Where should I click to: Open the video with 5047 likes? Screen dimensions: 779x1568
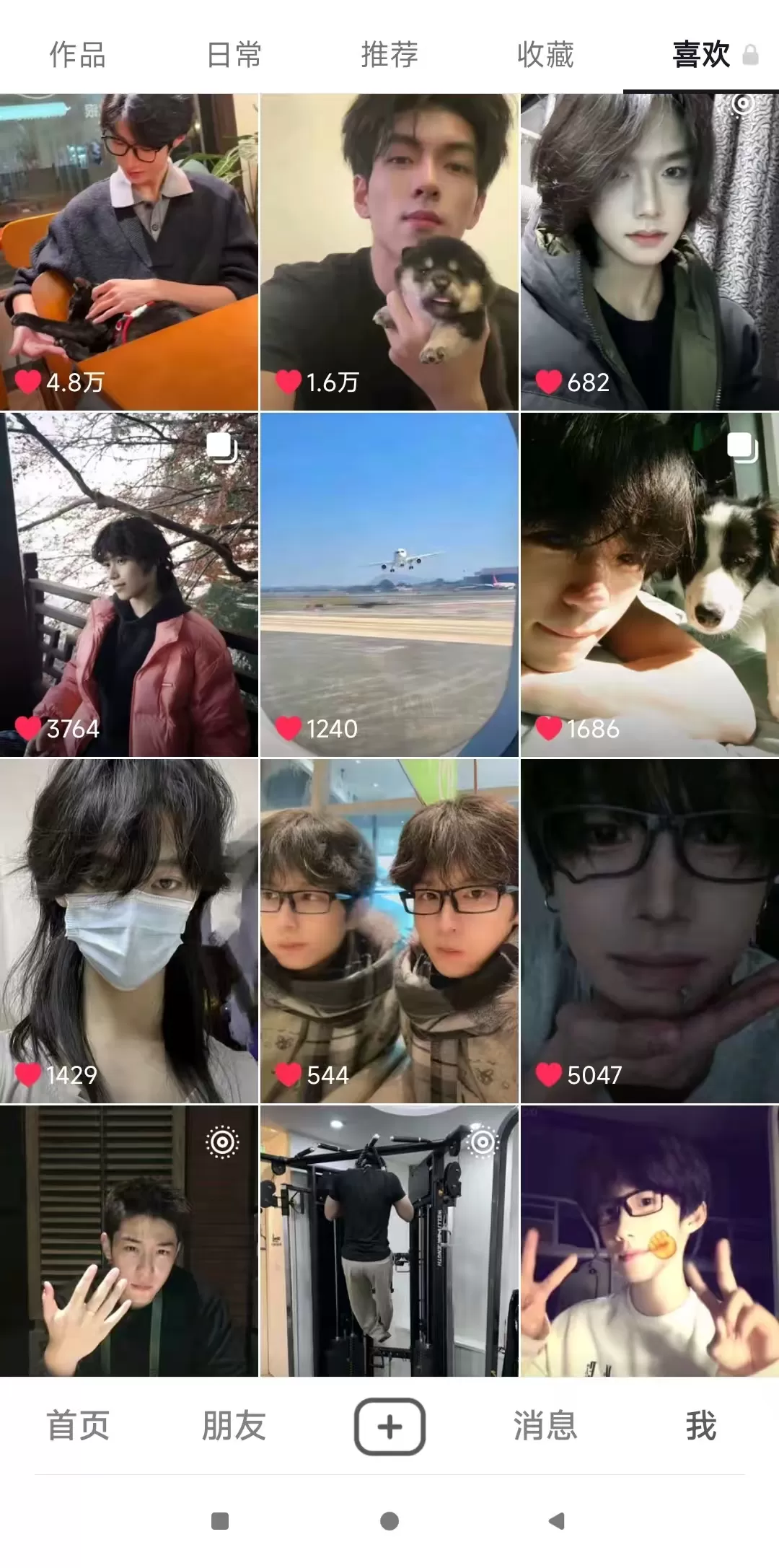click(649, 931)
